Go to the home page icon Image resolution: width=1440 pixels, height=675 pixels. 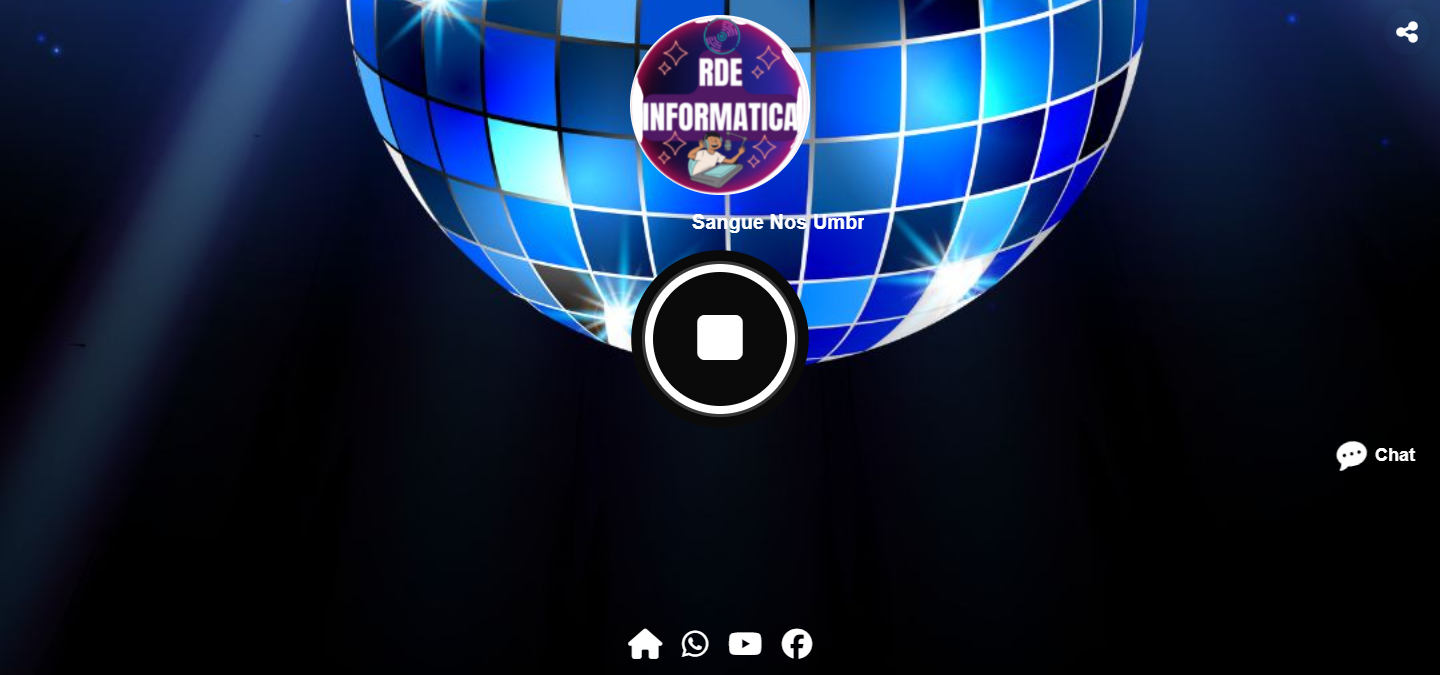pyautogui.click(x=645, y=644)
